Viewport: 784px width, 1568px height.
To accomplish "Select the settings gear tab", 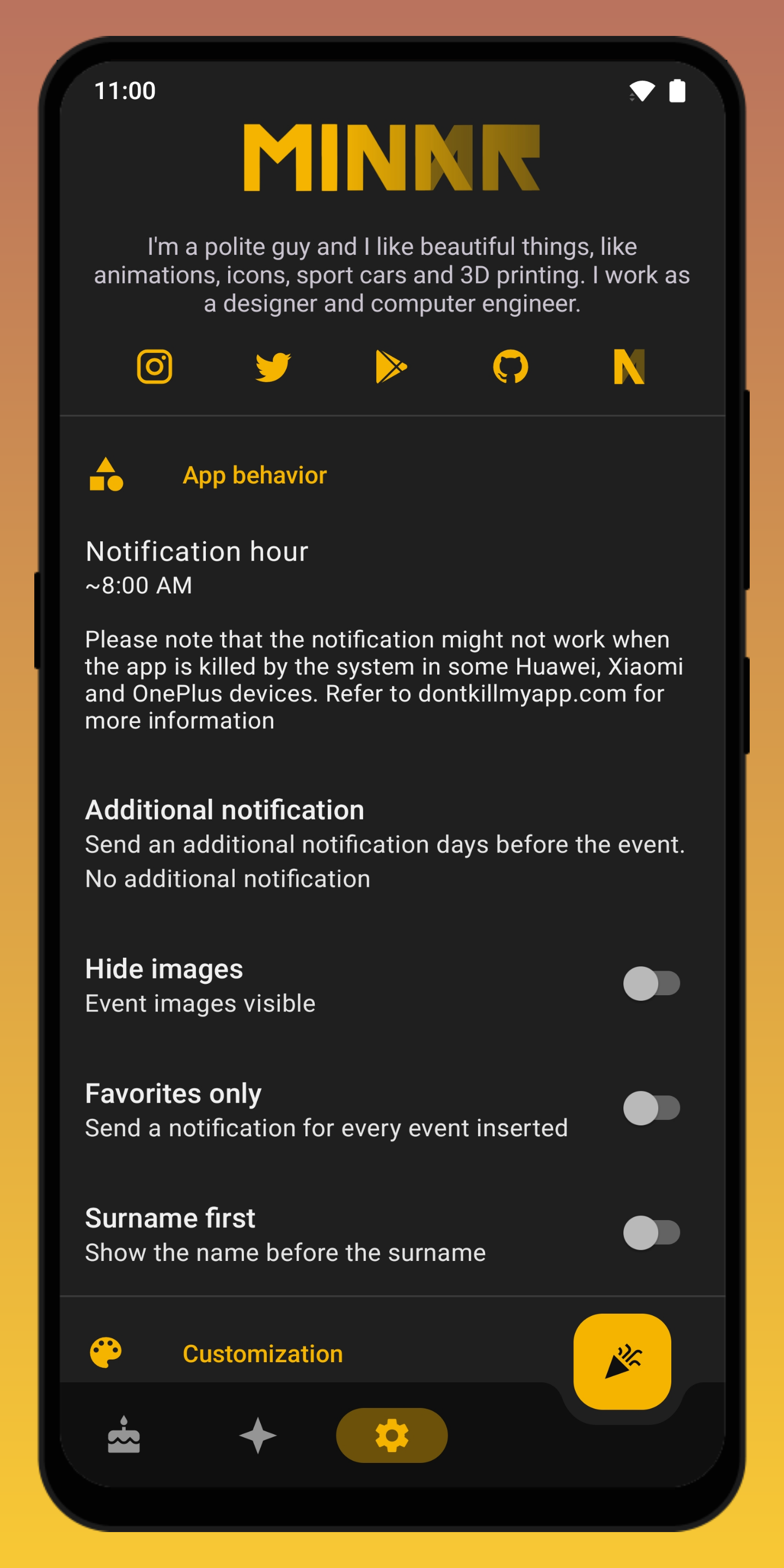I will (x=391, y=1435).
